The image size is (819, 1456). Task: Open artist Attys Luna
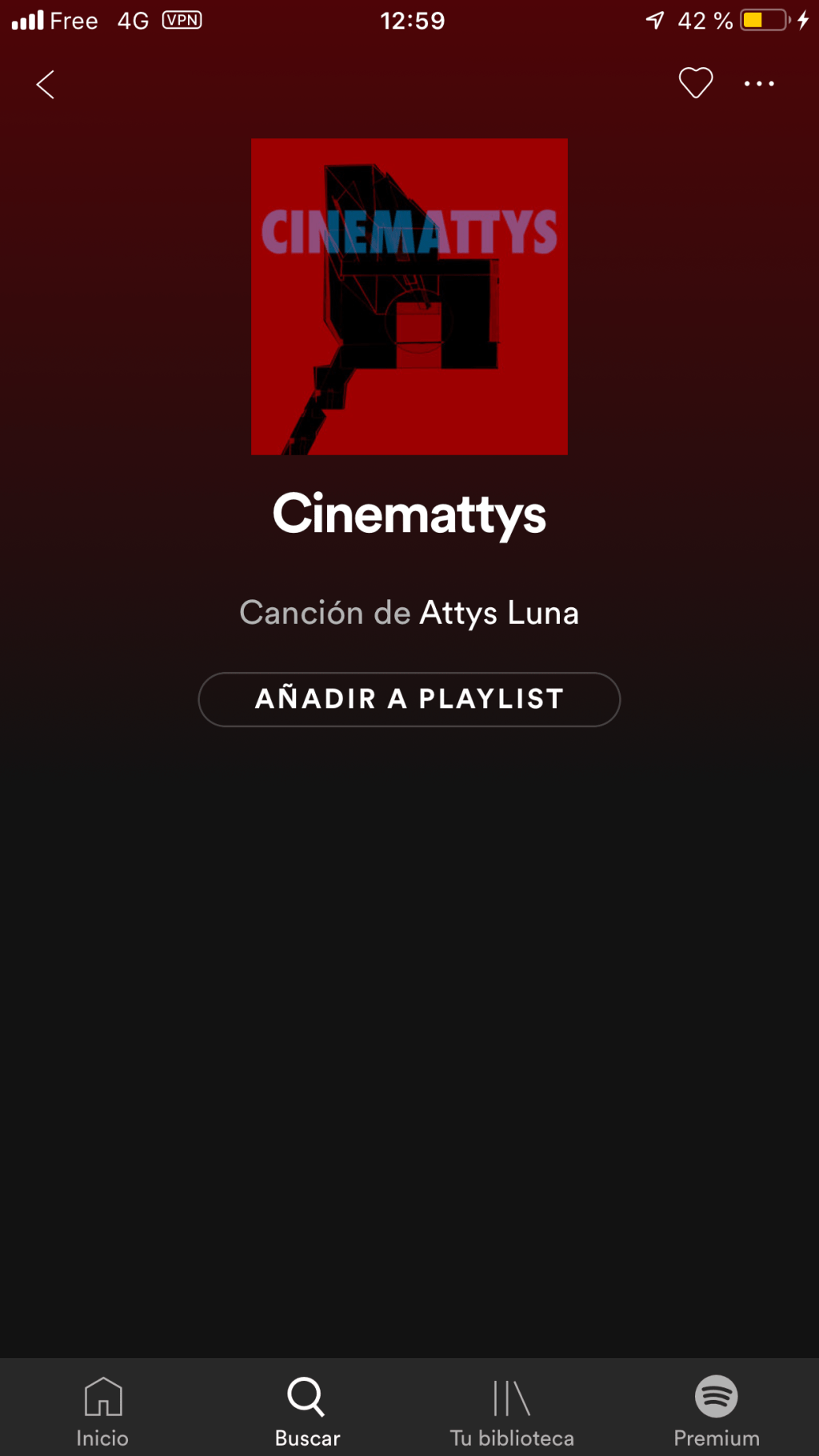point(498,613)
